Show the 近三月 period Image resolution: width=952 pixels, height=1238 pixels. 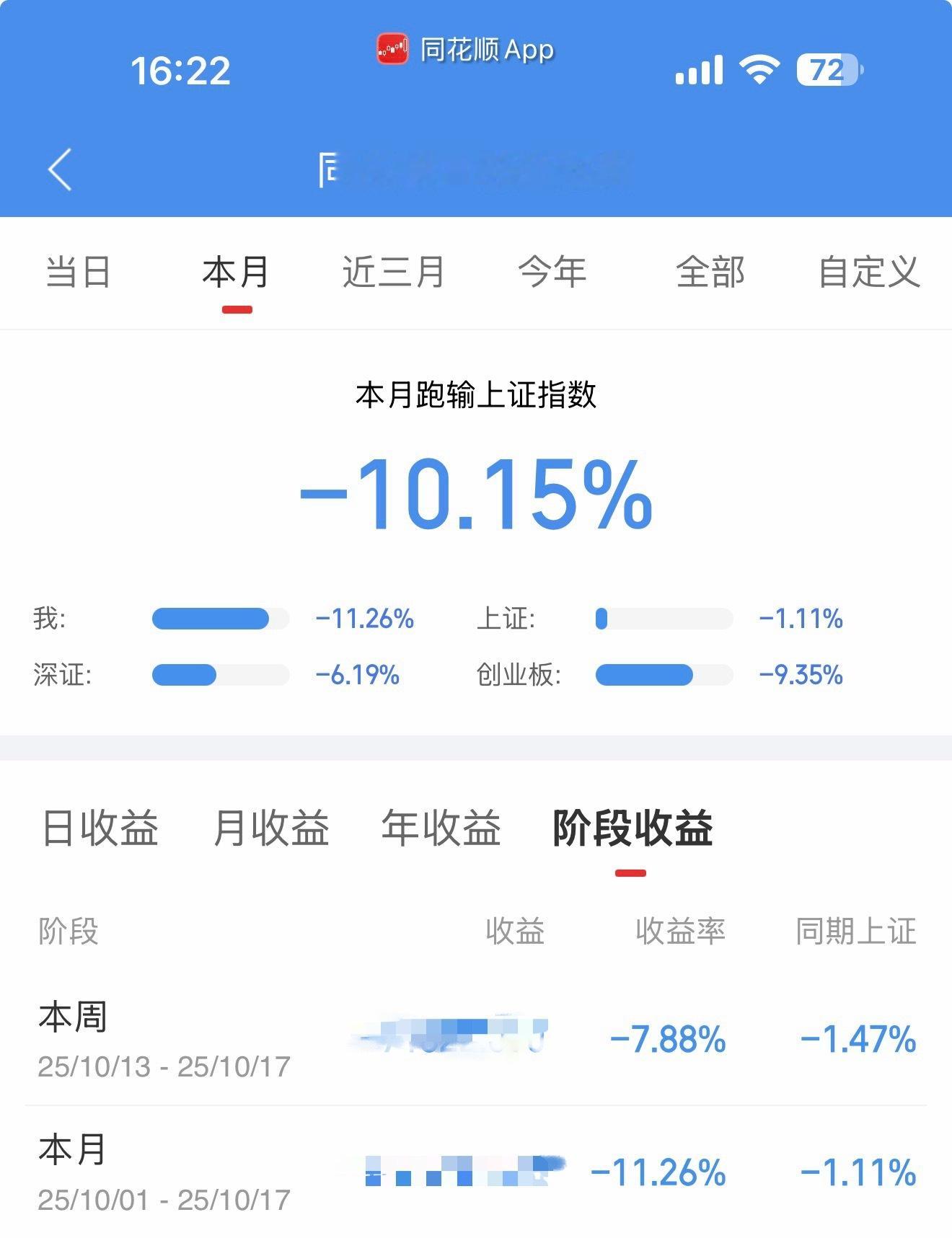click(x=393, y=273)
